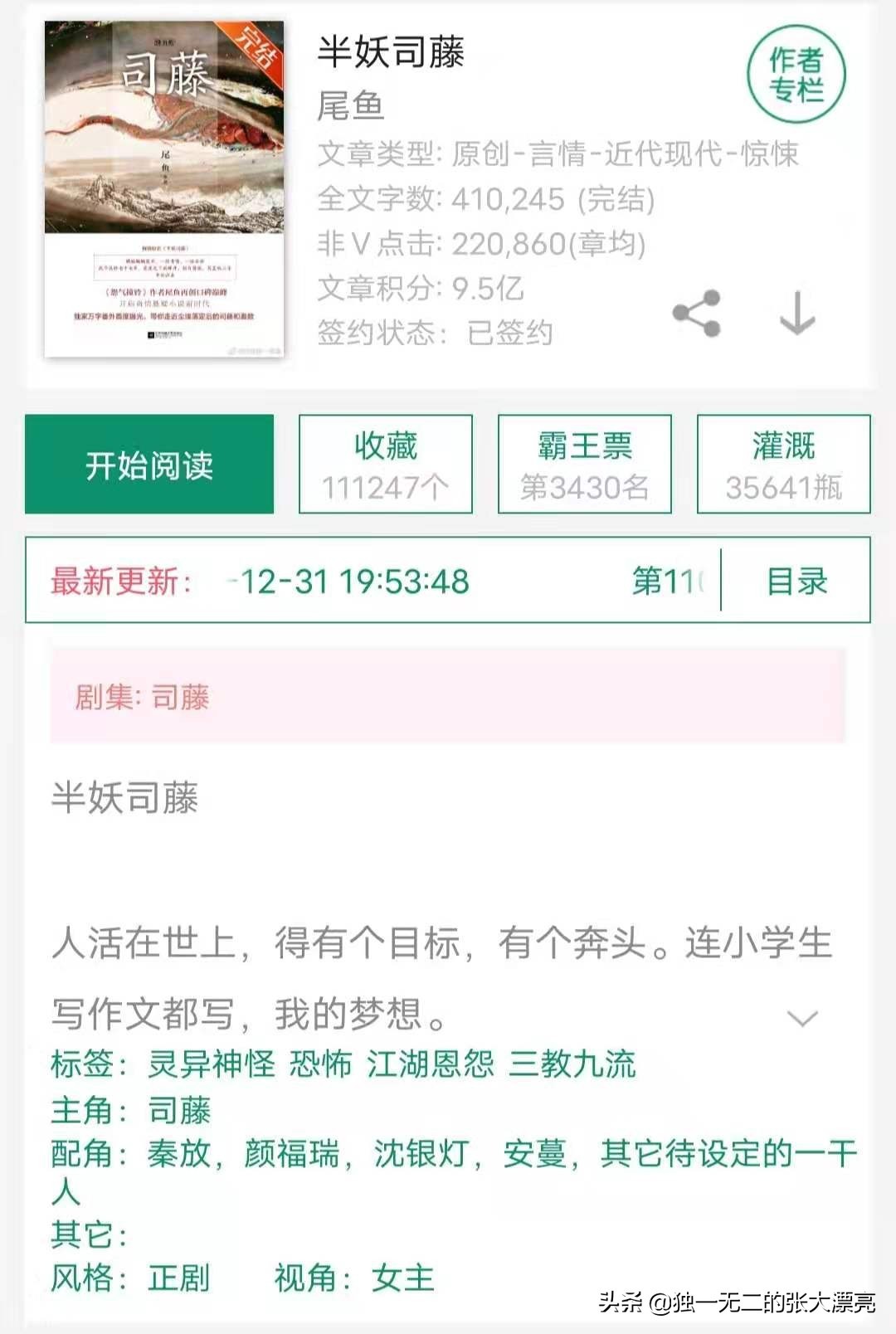View the 司藤 book cover
This screenshot has height=1334, width=896.
tap(164, 189)
